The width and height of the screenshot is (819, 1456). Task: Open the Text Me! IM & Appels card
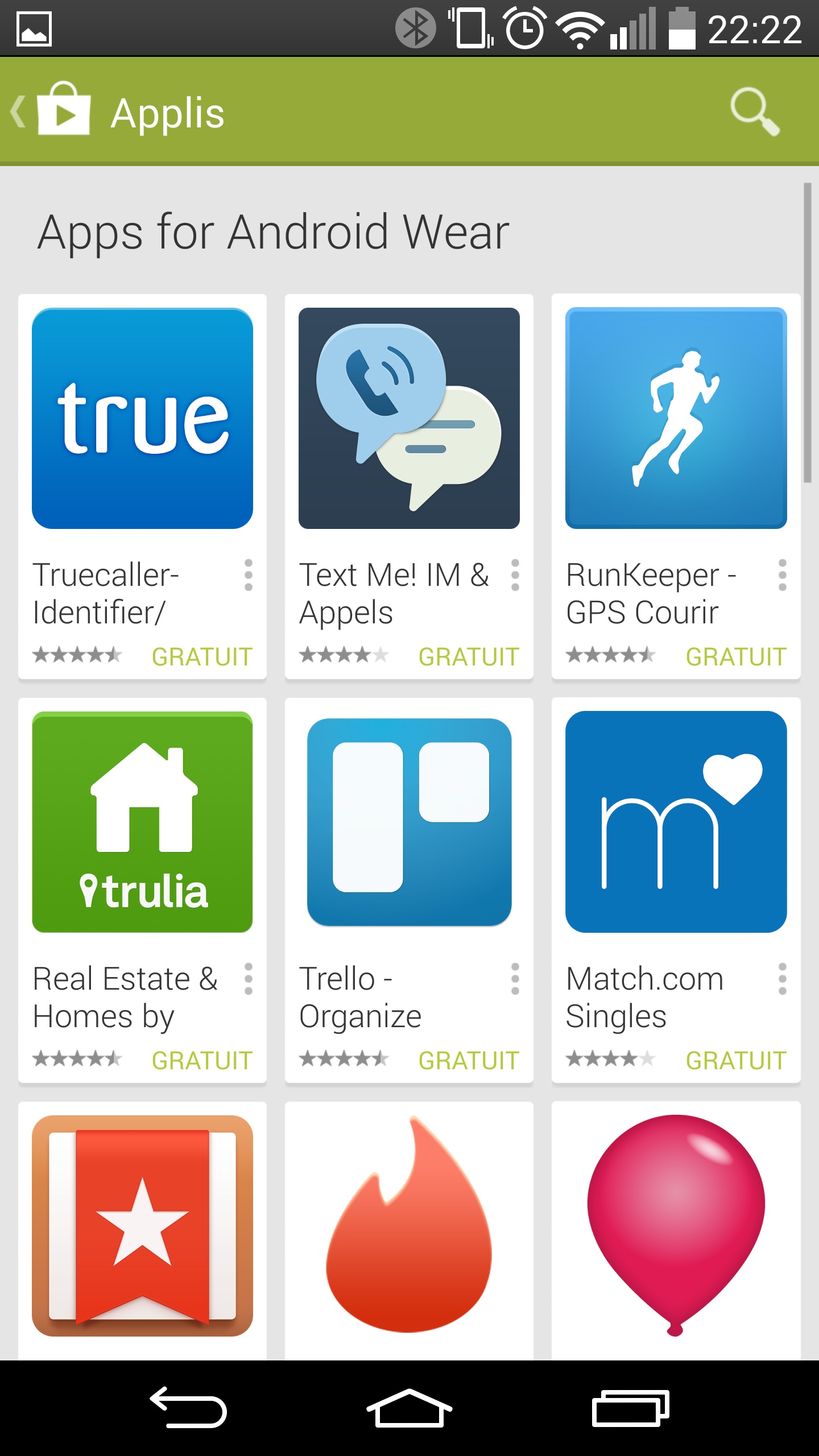point(409,419)
